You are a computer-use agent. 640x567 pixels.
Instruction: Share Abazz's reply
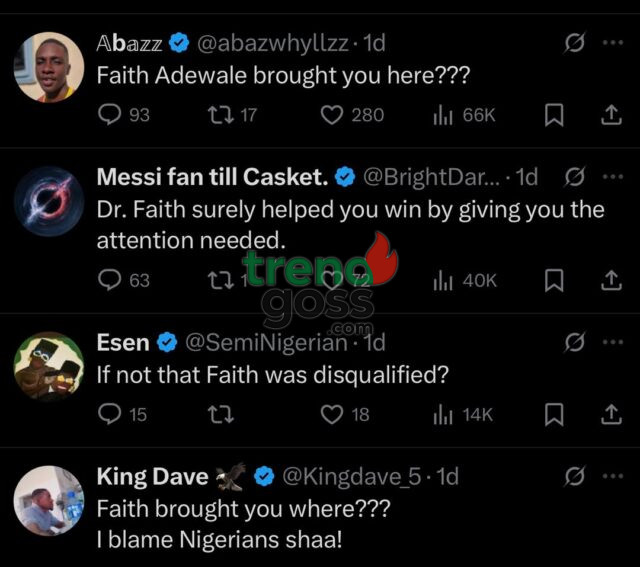610,115
